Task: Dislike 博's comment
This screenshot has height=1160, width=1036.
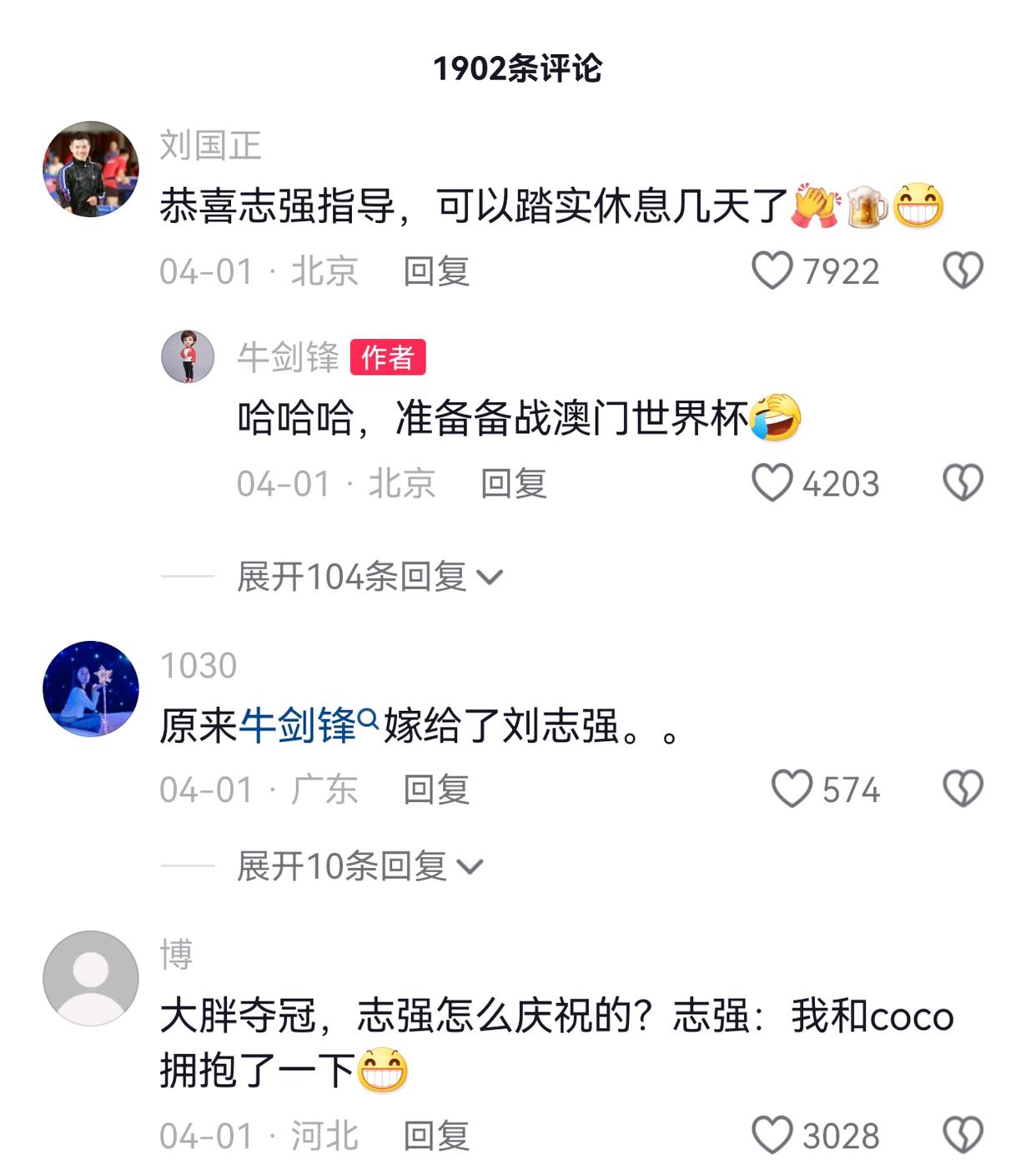Action: (963, 1135)
